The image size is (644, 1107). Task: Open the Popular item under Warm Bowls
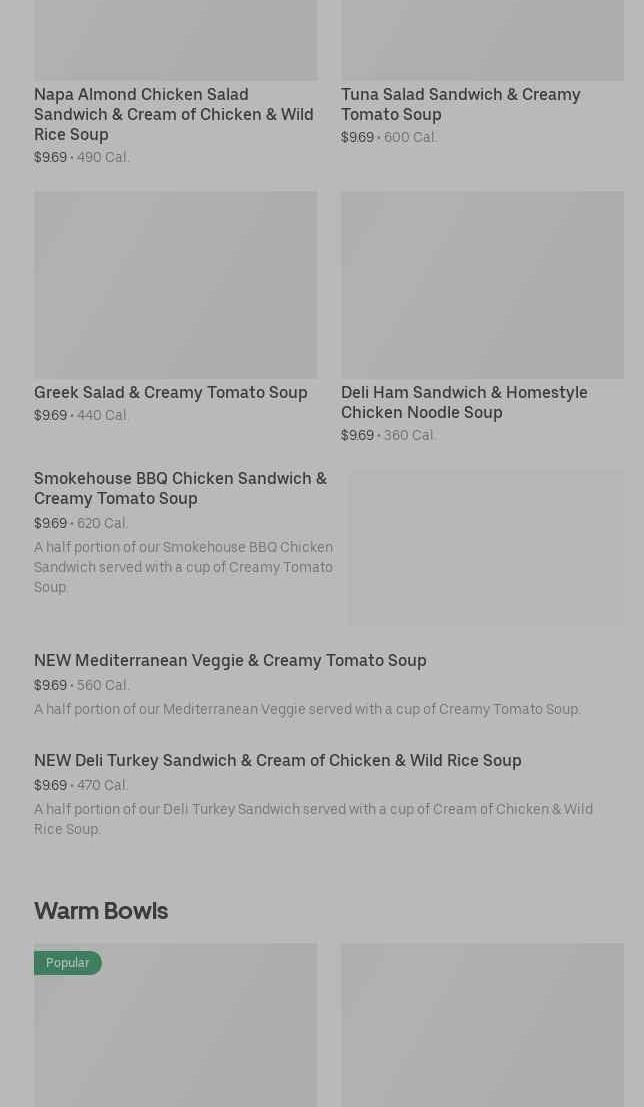tap(175, 1025)
